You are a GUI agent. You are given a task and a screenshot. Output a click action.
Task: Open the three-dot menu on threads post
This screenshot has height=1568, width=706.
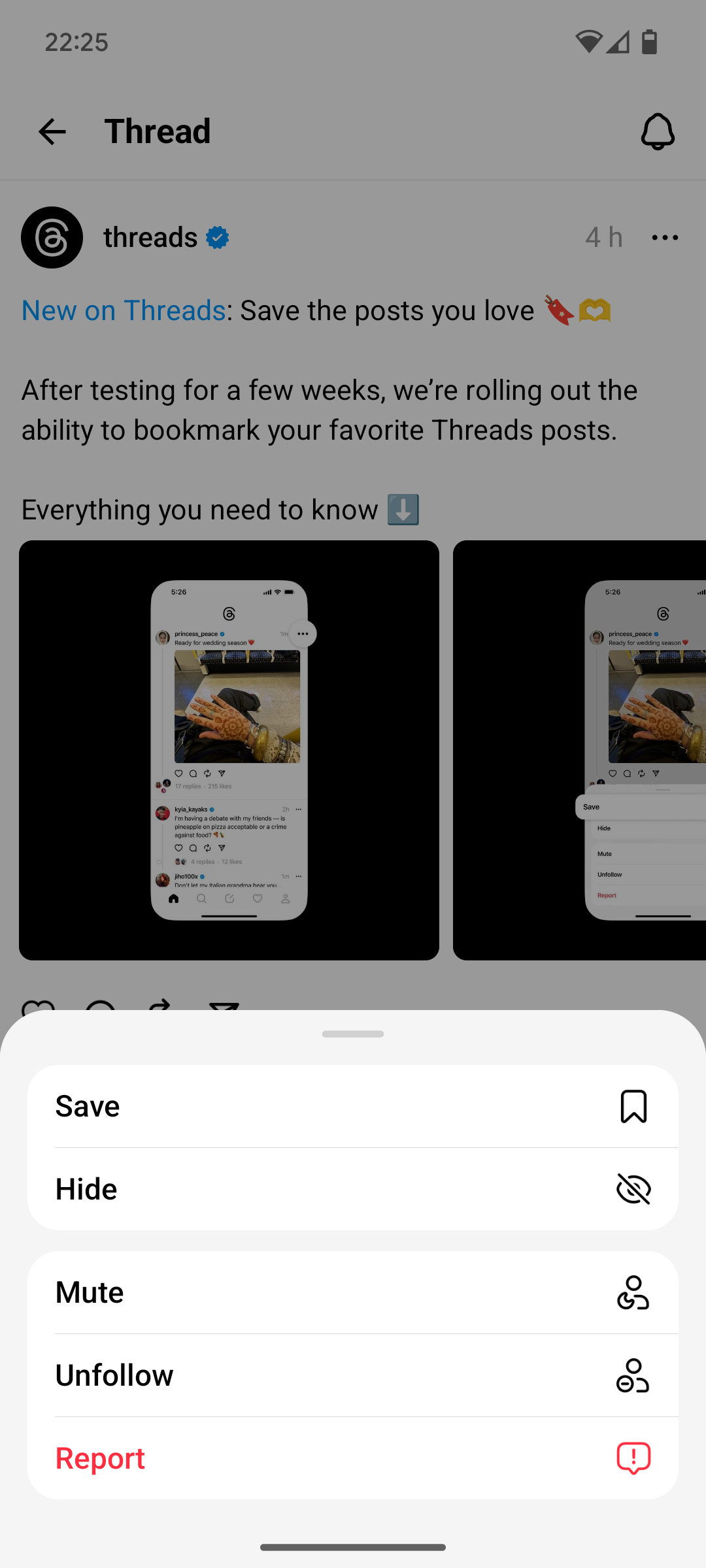[665, 238]
